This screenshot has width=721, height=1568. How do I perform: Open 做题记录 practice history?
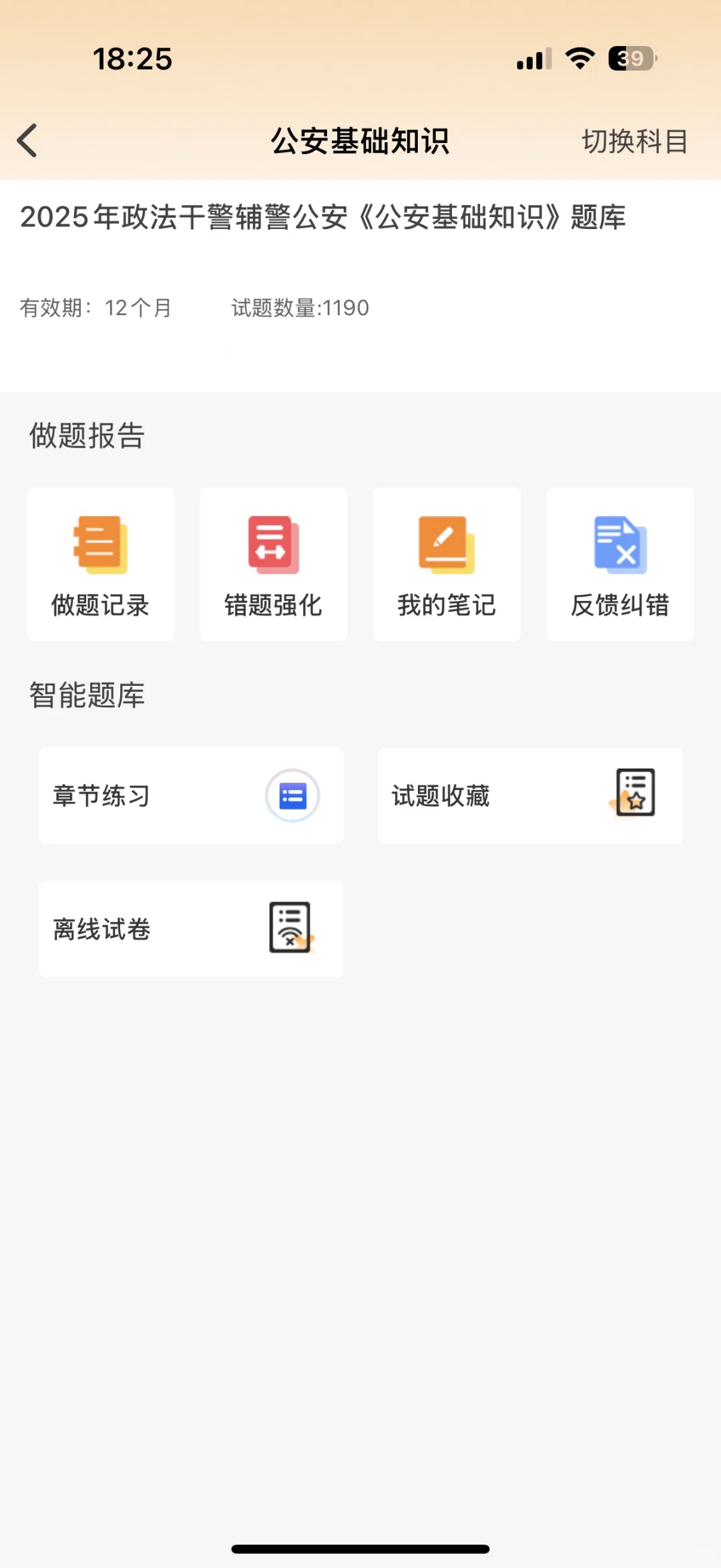coord(101,564)
